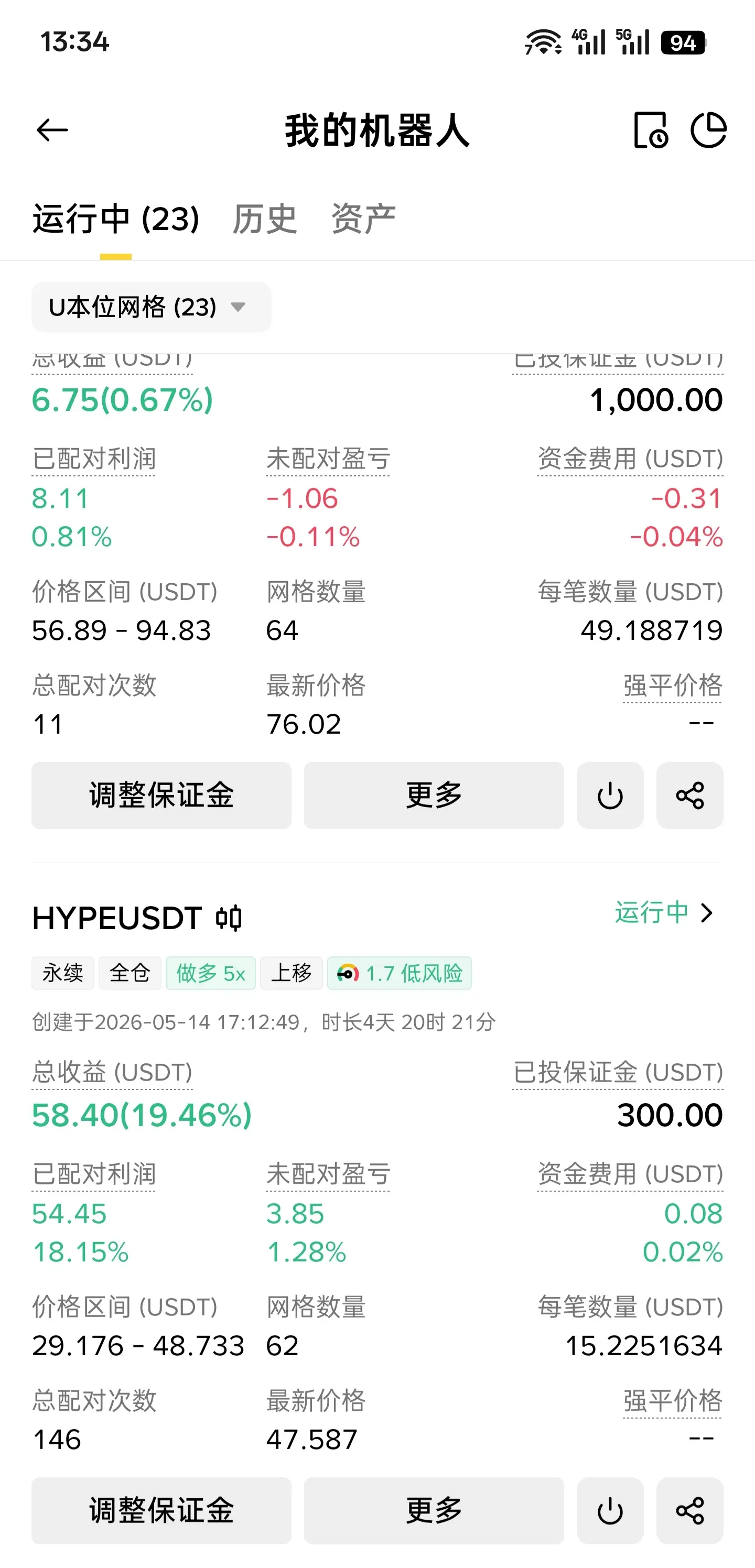Open 更多 options for the HYPEUSDT bot
Image resolution: width=755 pixels, height=1568 pixels.
434,1510
